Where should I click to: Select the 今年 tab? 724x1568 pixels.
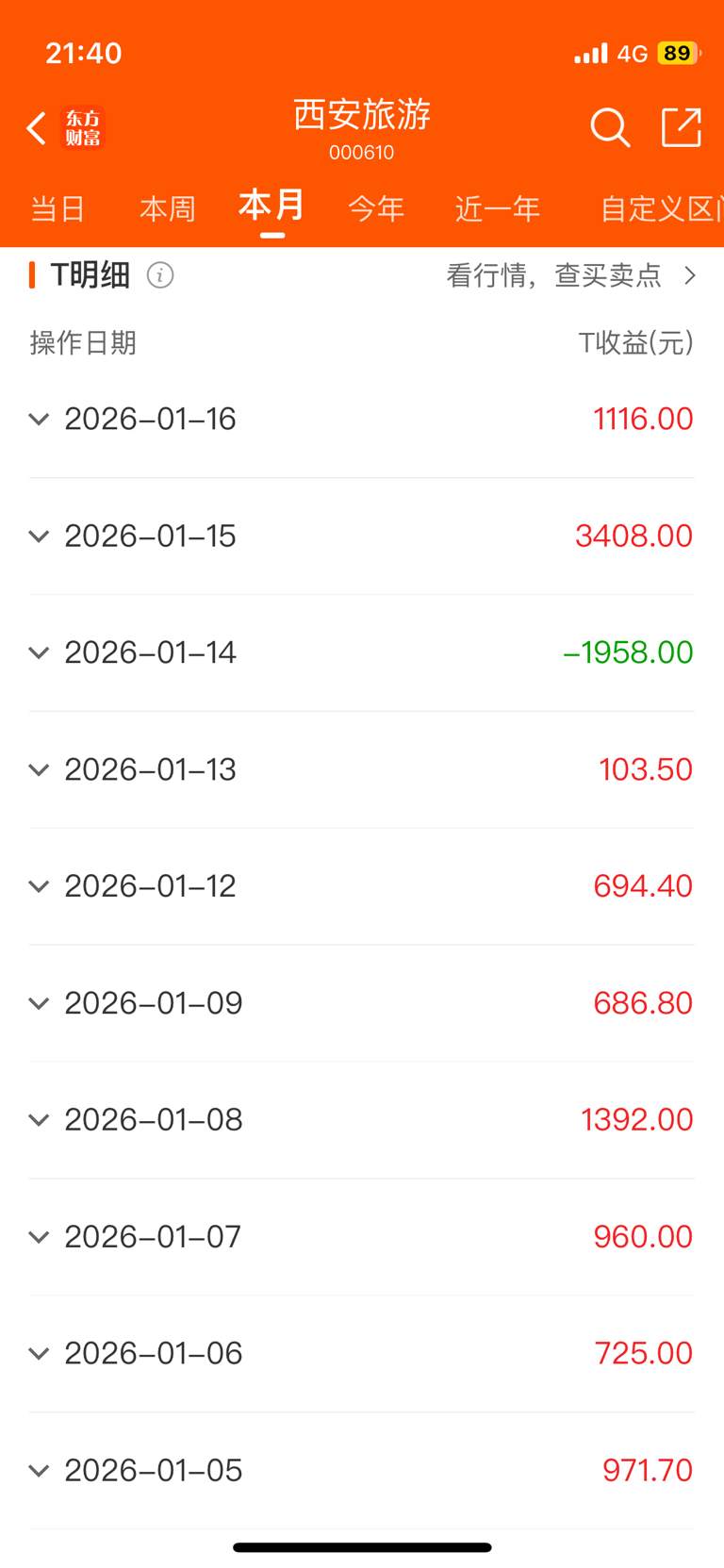click(376, 208)
